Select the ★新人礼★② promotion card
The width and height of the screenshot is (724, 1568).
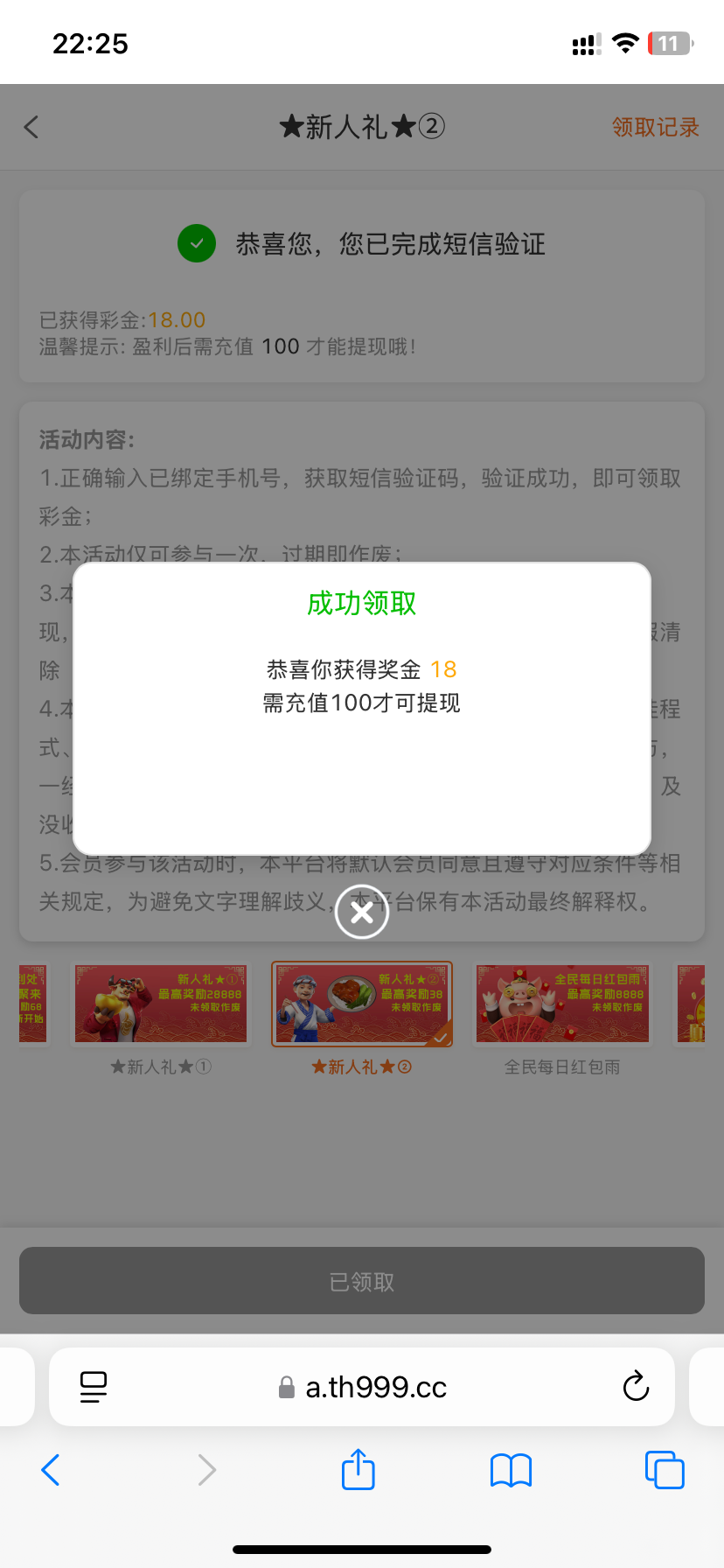point(362,1004)
